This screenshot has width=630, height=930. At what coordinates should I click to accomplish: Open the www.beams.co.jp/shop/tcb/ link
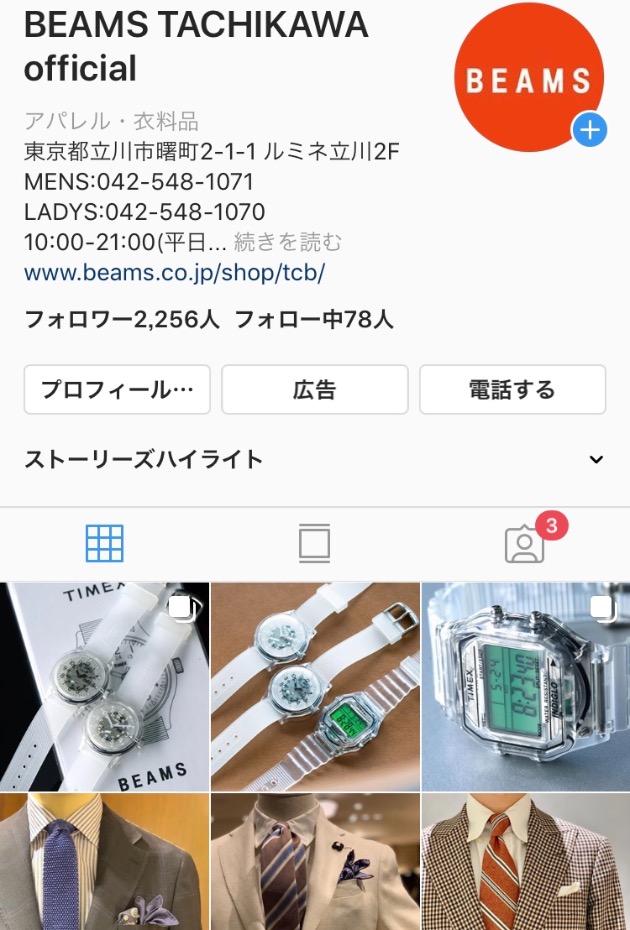[x=174, y=273]
